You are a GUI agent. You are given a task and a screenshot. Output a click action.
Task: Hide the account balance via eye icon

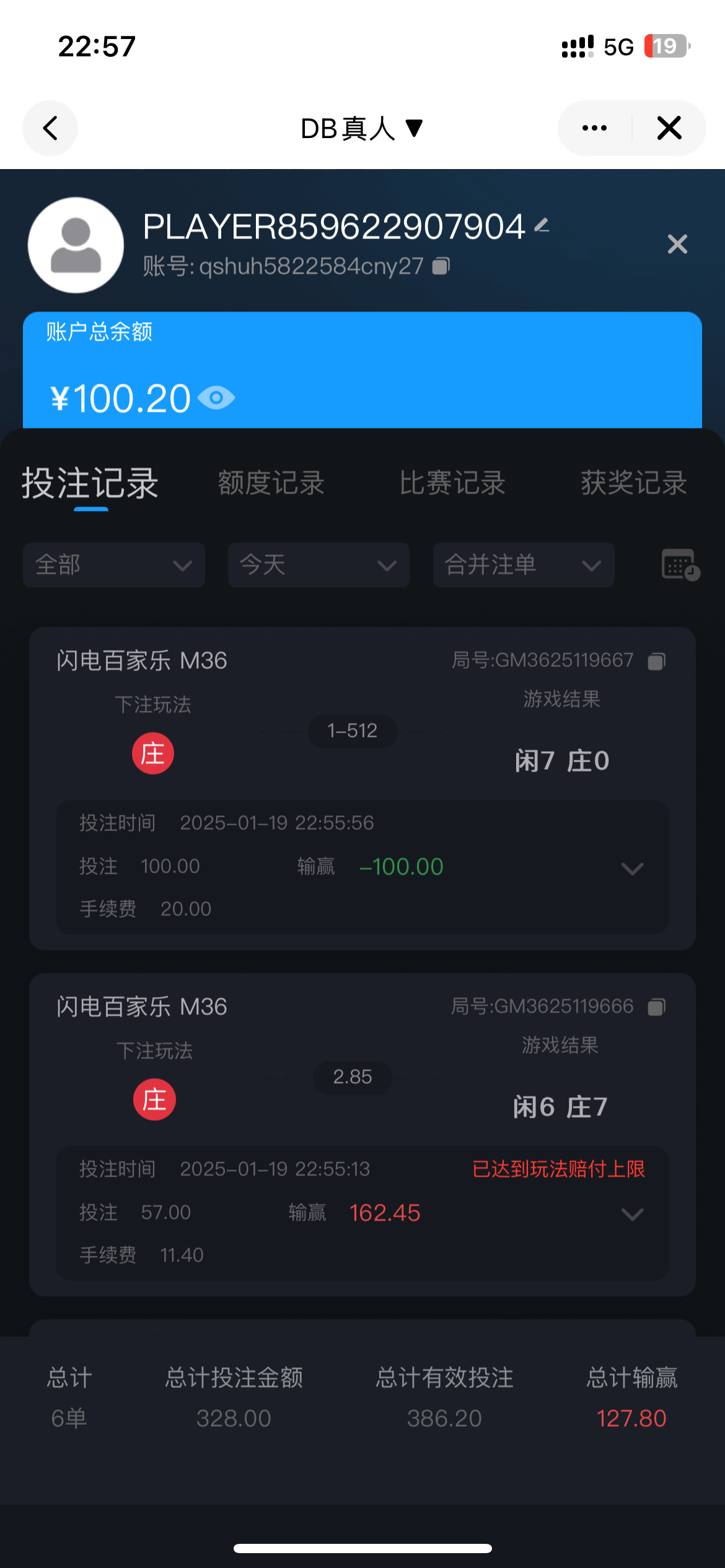click(x=216, y=398)
